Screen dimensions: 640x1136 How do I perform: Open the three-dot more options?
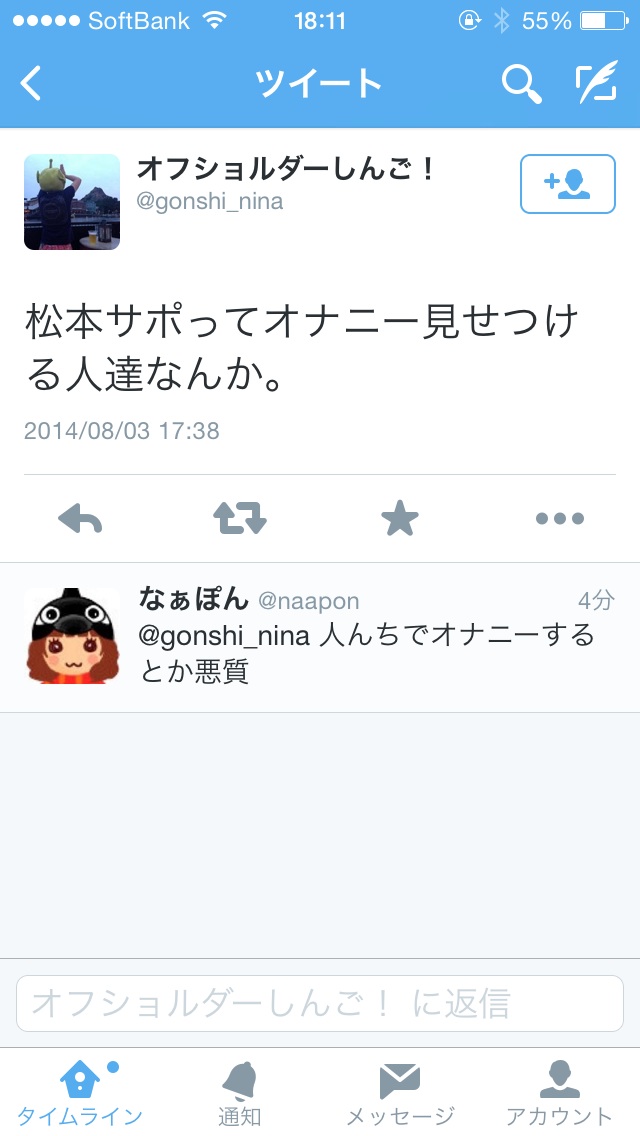coord(560,519)
